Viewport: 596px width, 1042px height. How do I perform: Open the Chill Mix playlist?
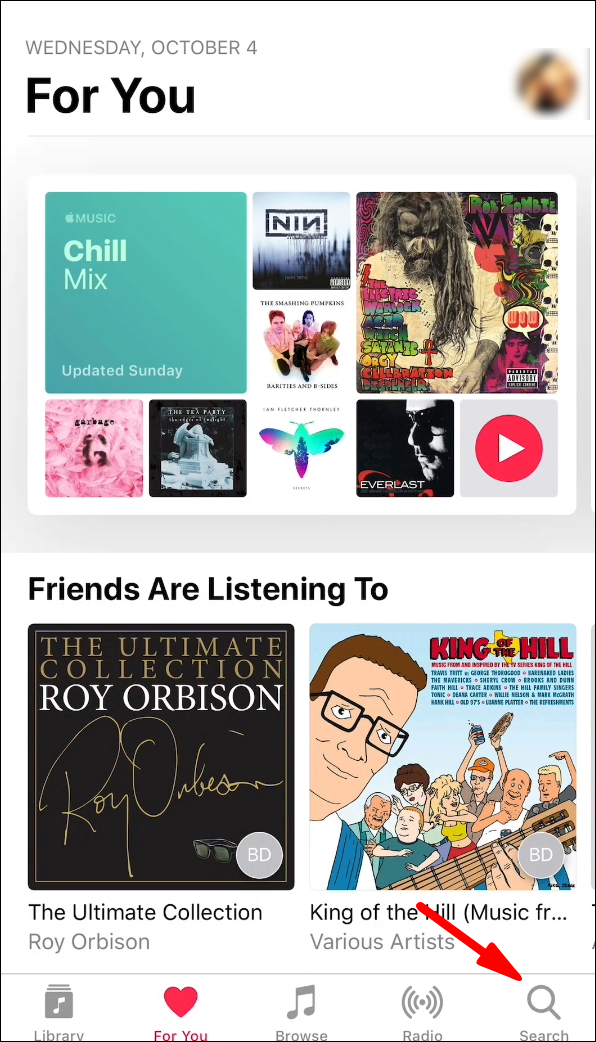146,292
